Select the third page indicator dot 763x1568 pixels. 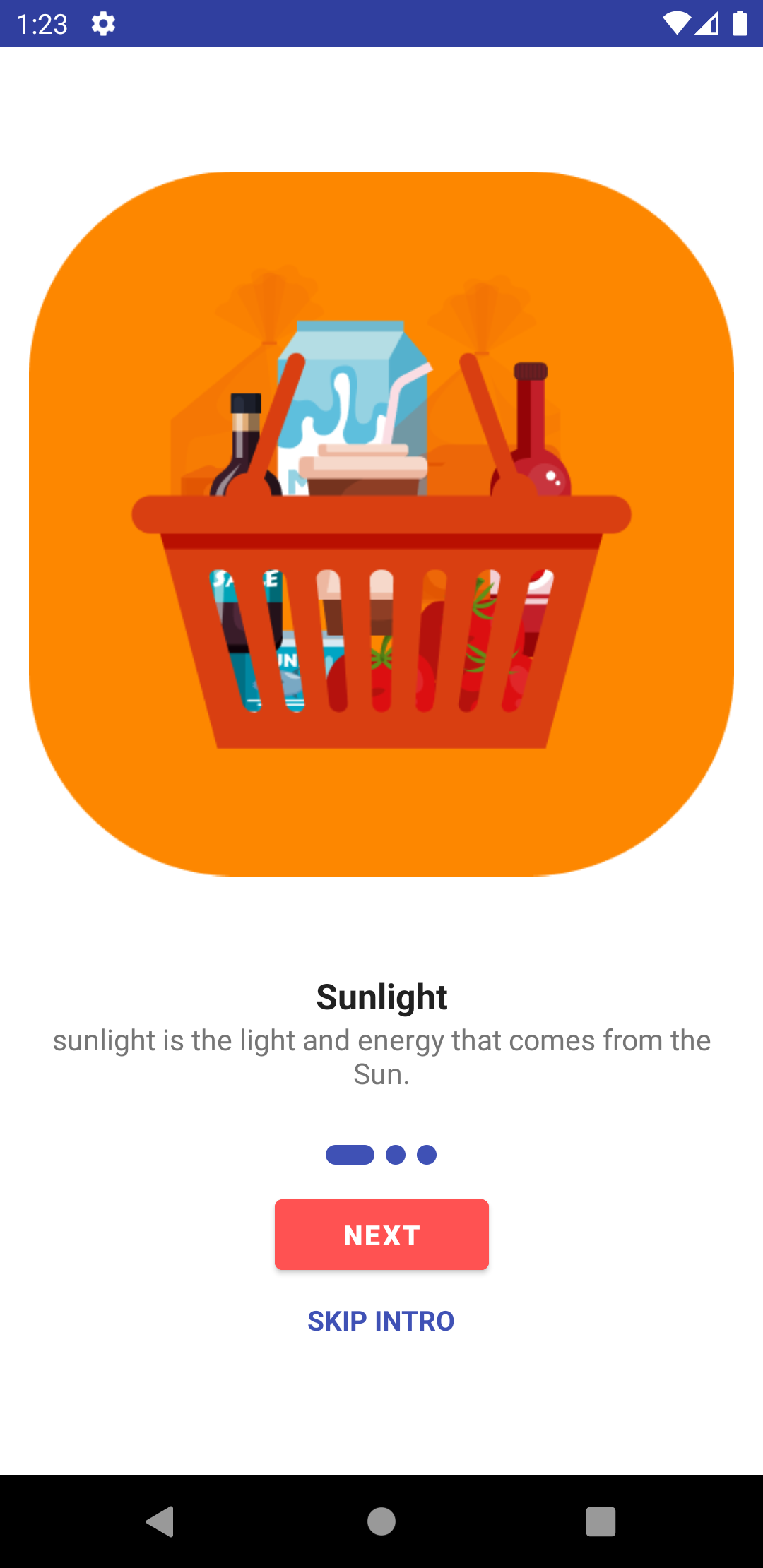click(x=427, y=1155)
